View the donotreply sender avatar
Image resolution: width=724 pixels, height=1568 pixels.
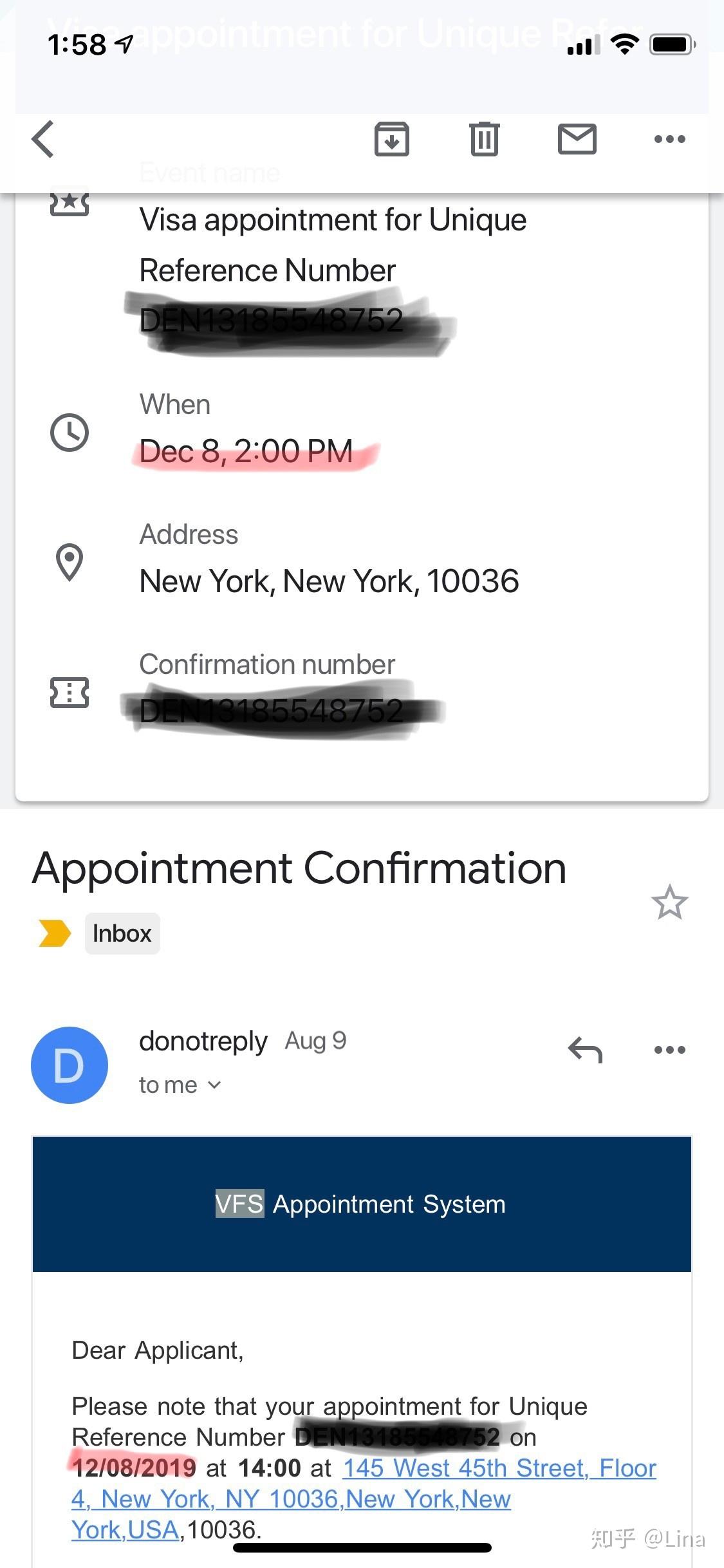point(70,1065)
